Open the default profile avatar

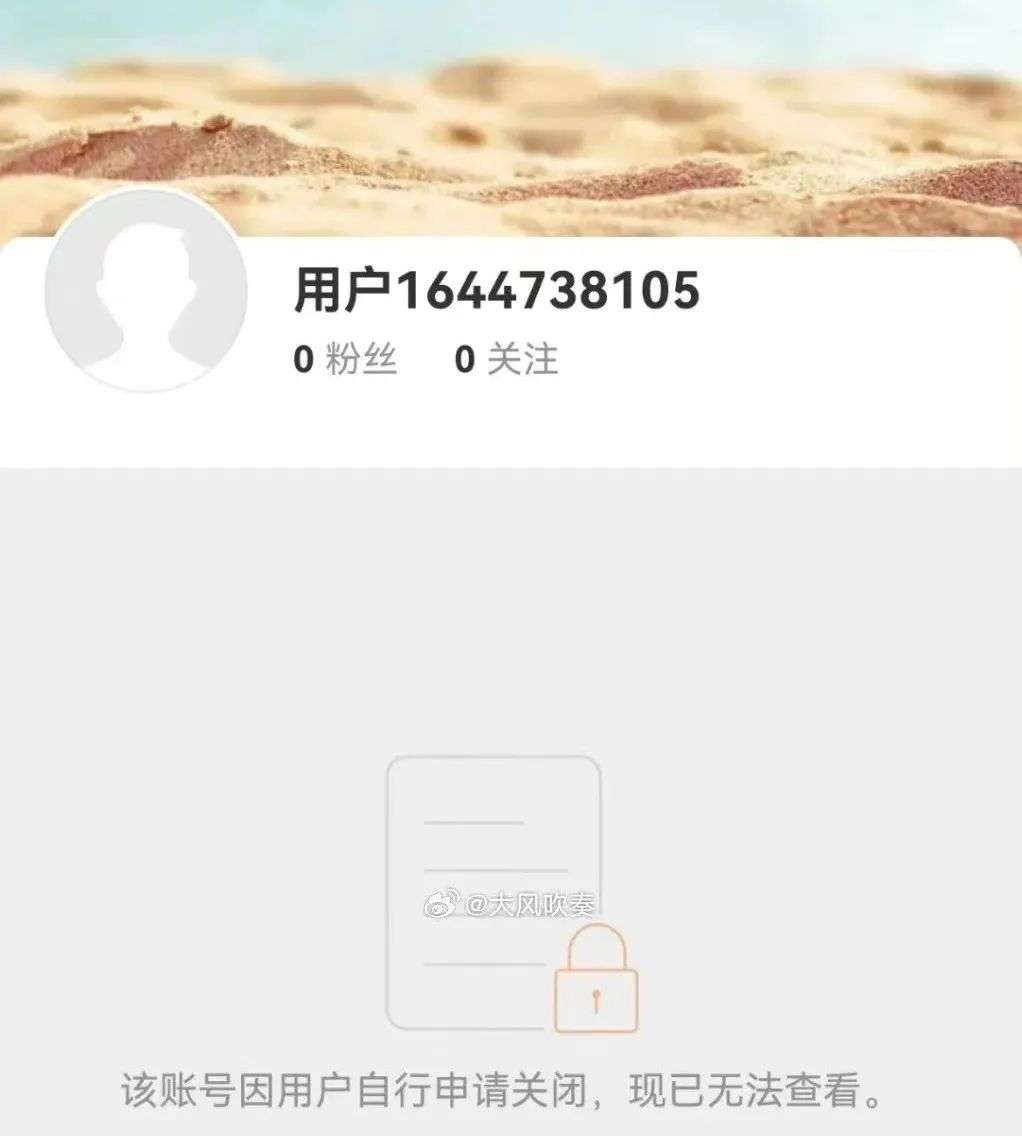[146, 290]
